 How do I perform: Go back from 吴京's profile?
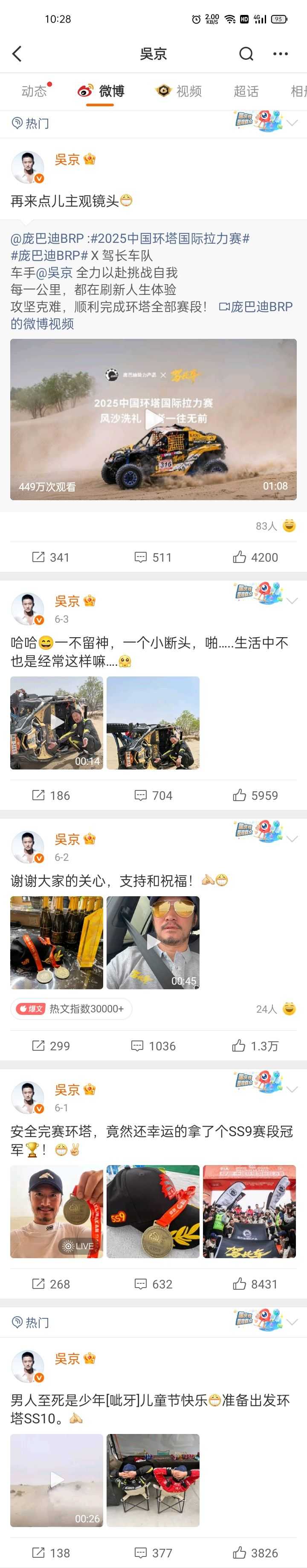pyautogui.click(x=17, y=54)
